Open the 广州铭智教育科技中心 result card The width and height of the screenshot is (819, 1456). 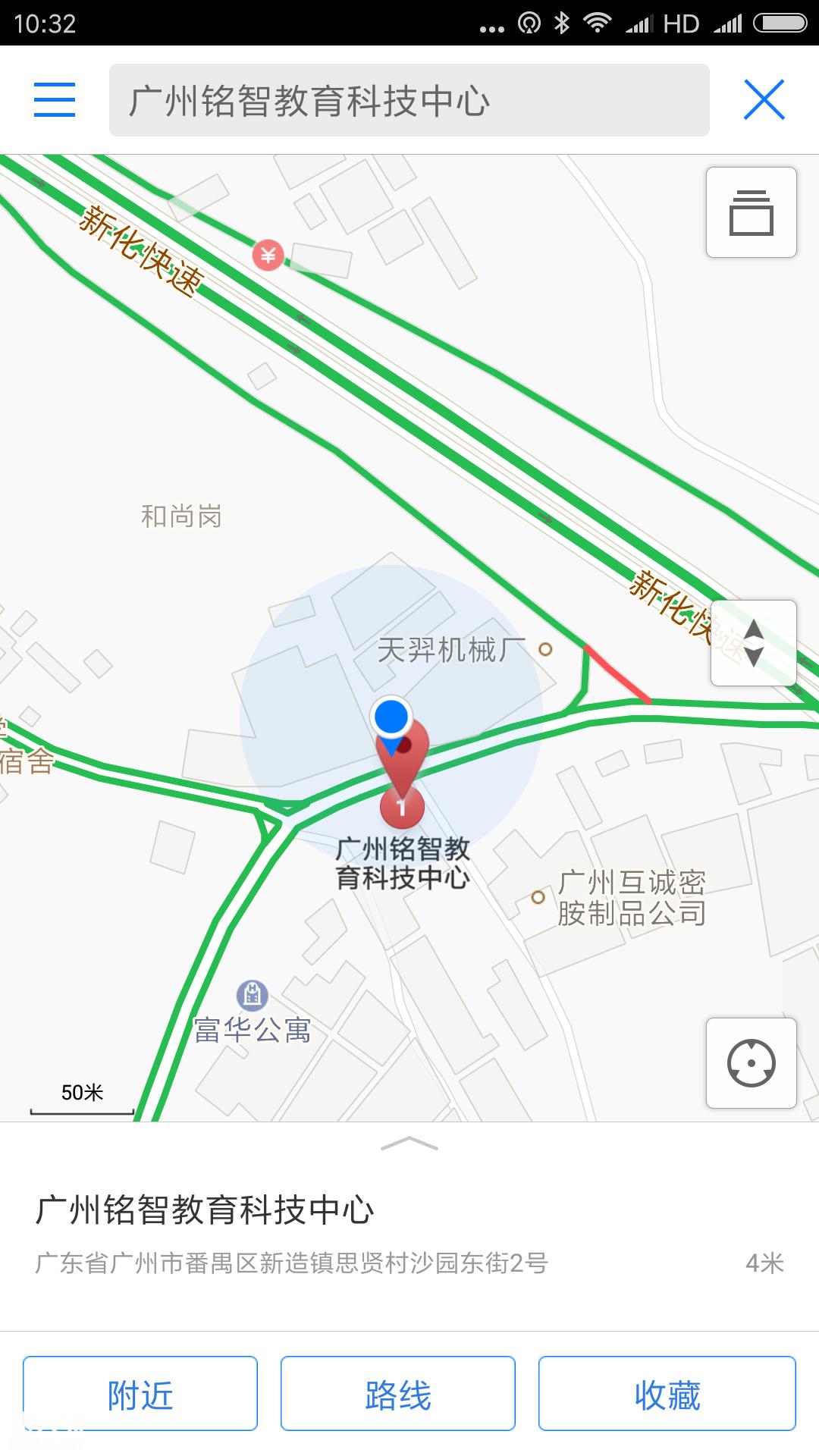tap(409, 1236)
